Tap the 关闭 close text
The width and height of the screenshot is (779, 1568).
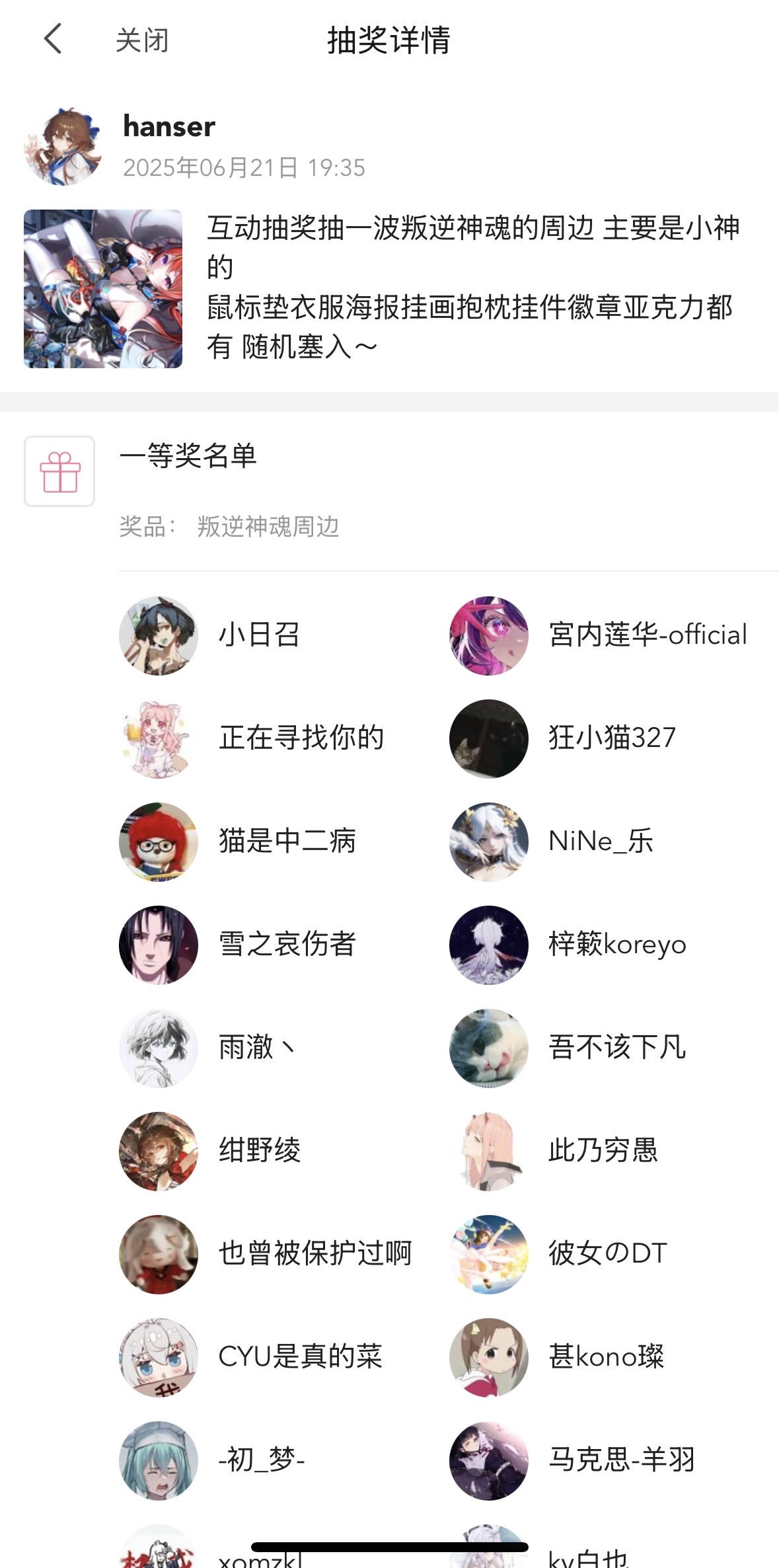click(x=141, y=40)
